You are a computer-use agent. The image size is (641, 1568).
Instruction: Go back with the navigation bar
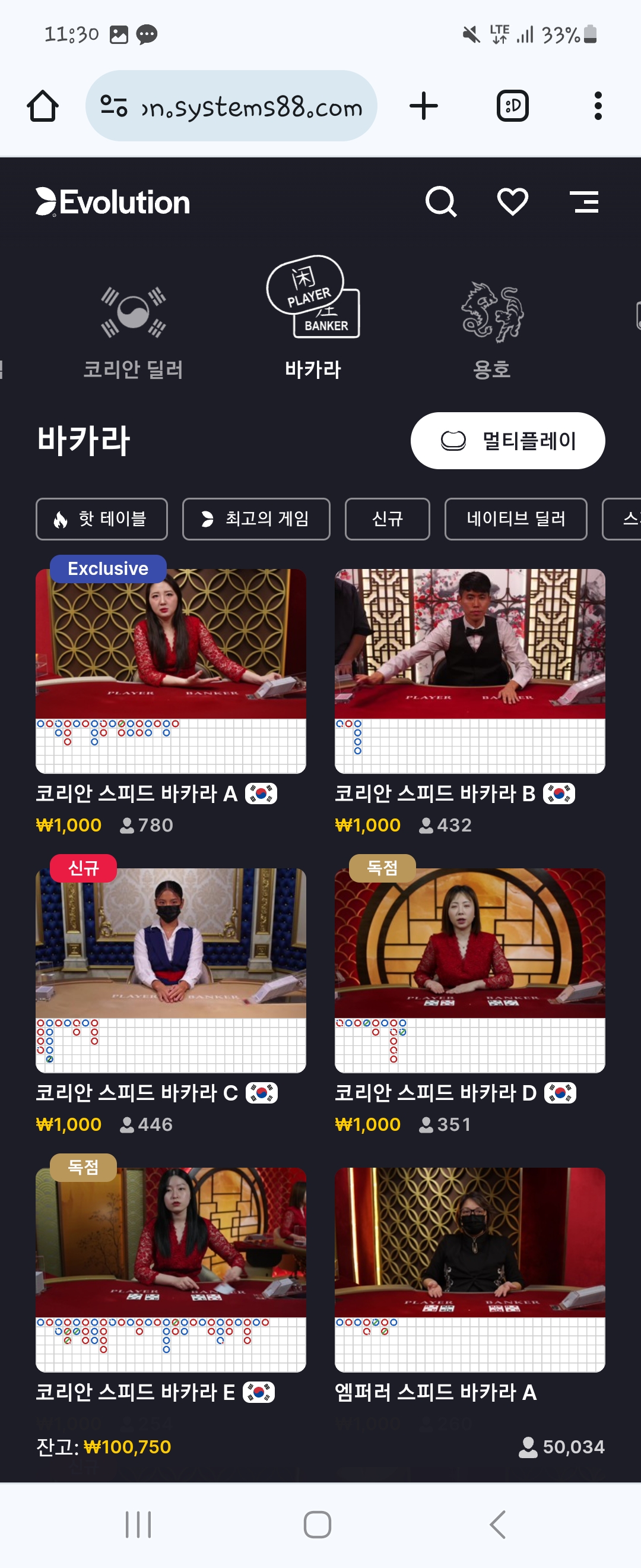(x=497, y=1525)
